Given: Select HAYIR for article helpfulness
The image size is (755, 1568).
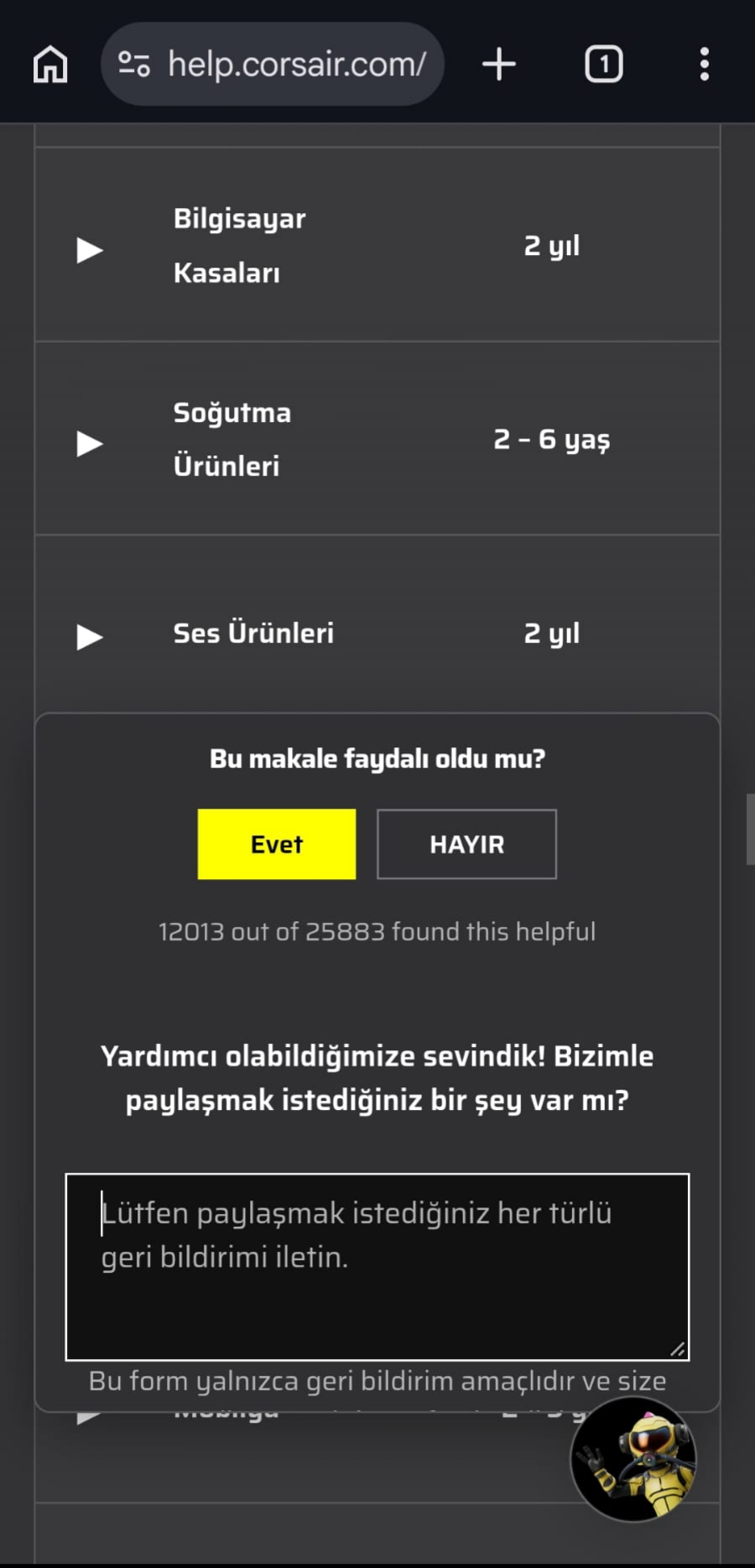Looking at the screenshot, I should pos(466,844).
